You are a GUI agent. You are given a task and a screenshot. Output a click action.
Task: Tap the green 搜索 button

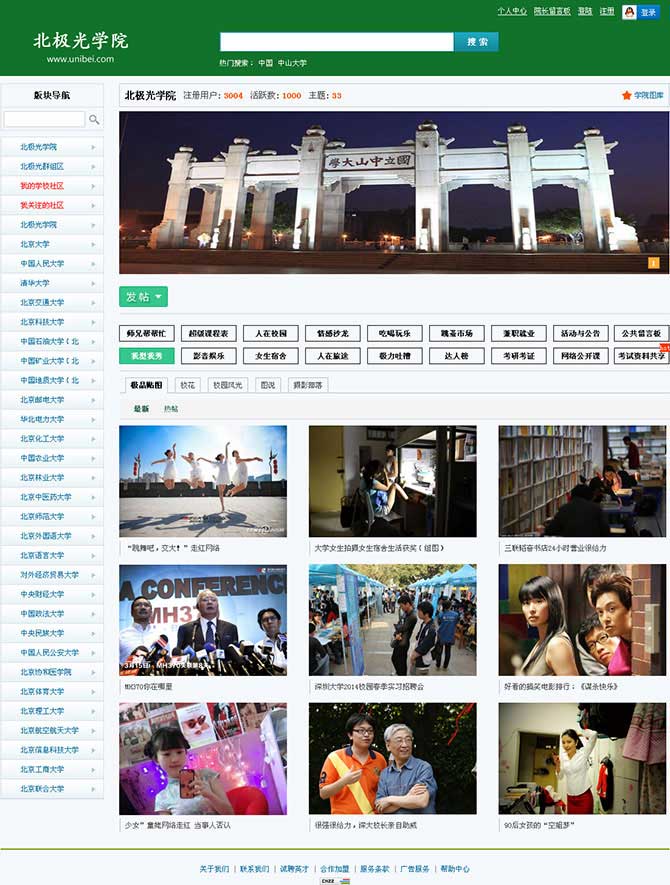[476, 42]
